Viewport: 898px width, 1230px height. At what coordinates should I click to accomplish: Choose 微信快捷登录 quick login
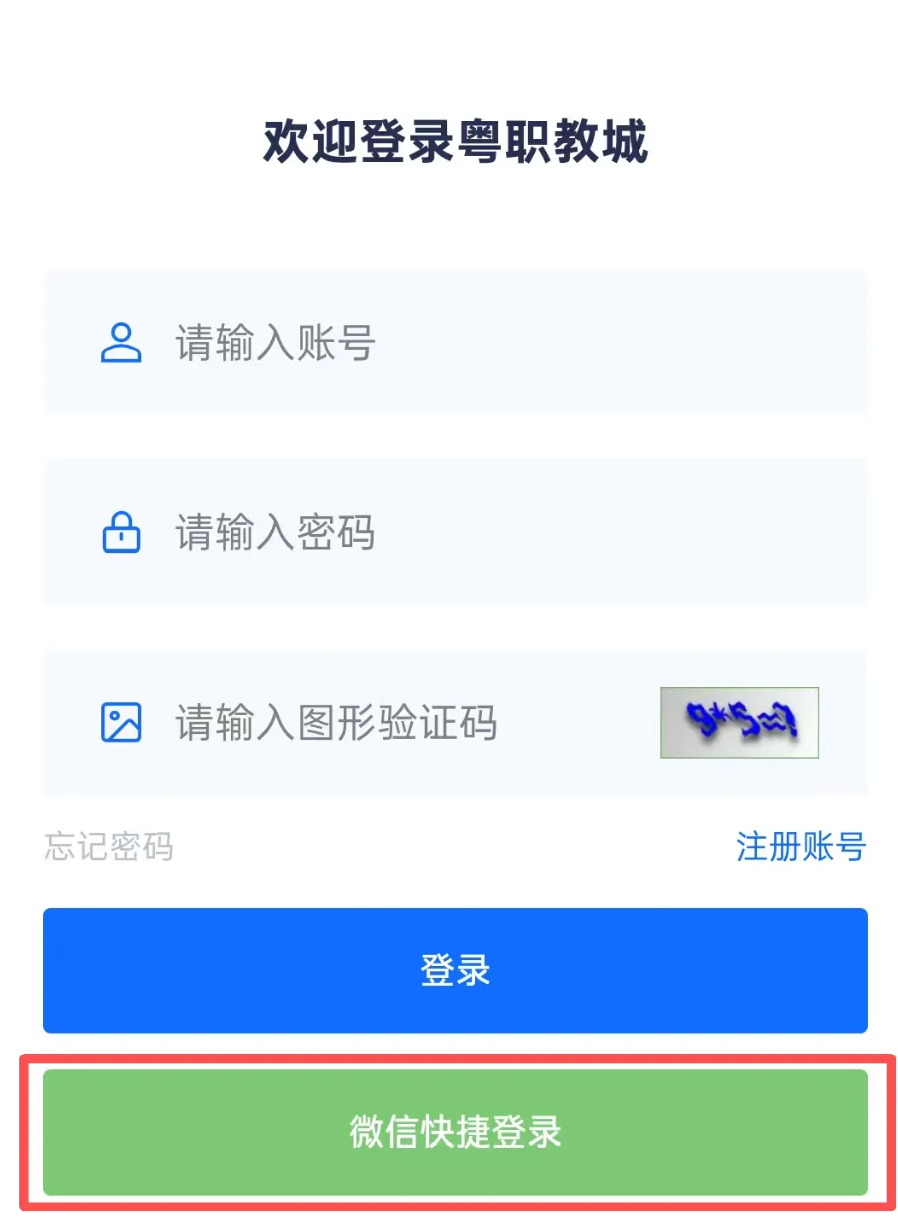point(455,1132)
